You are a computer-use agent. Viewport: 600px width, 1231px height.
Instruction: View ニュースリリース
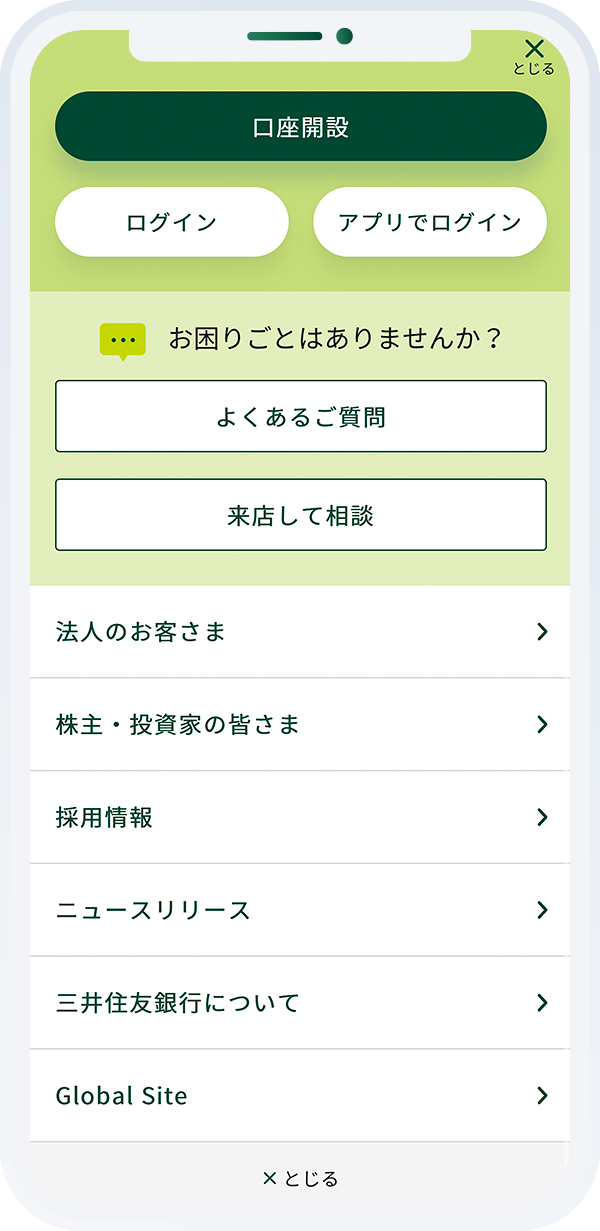click(x=300, y=910)
